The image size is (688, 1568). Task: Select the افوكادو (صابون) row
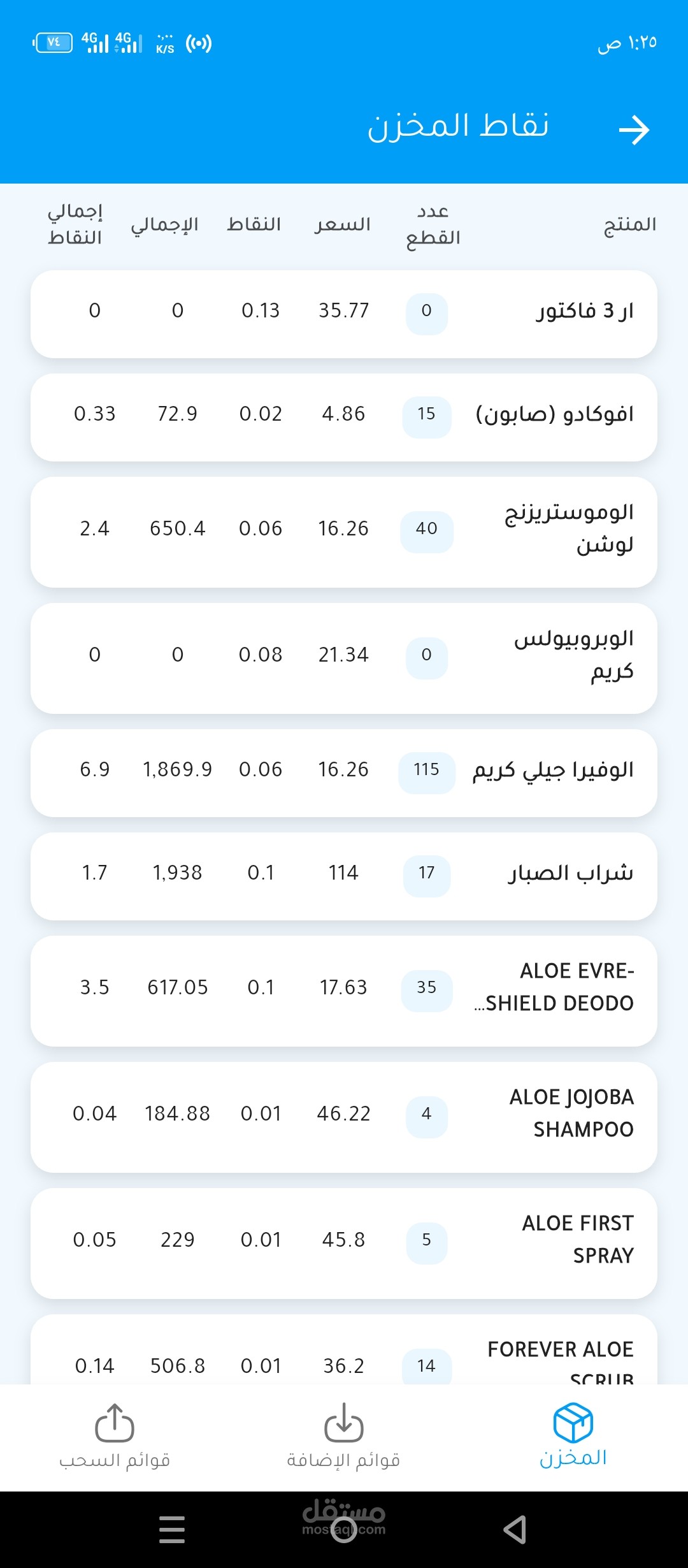pyautogui.click(x=344, y=417)
